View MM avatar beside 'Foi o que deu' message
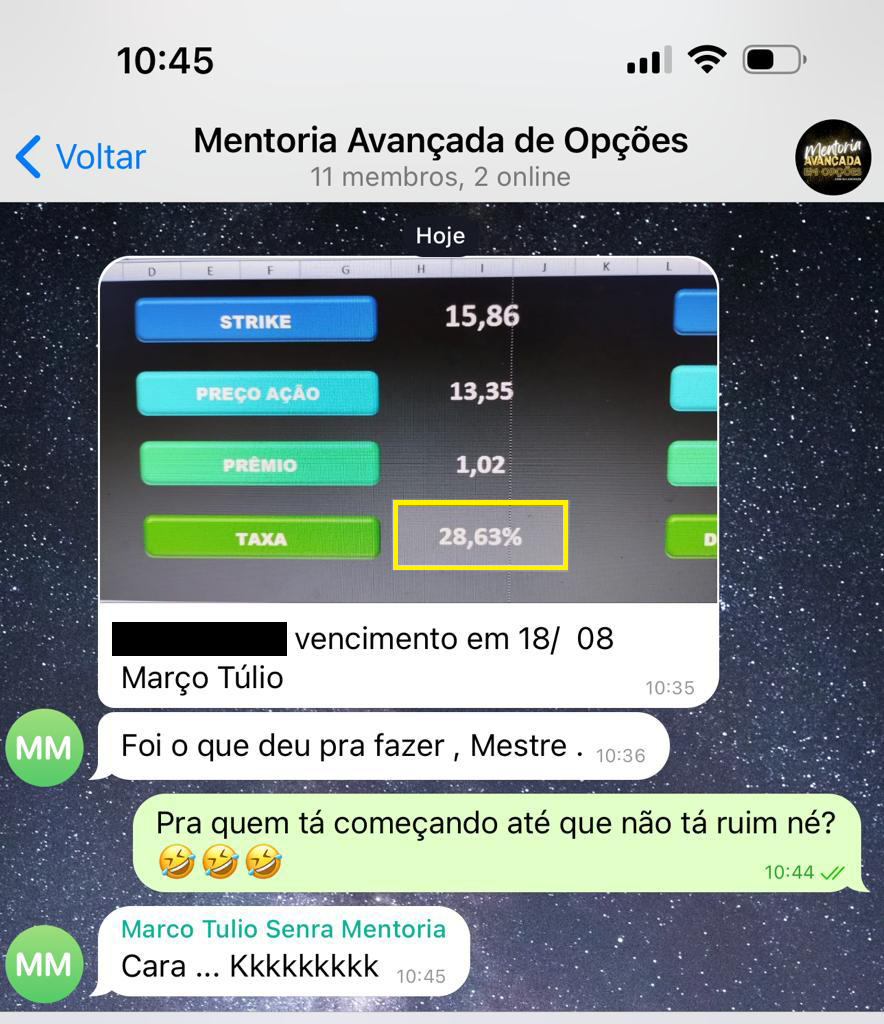This screenshot has width=884, height=1024. click(x=44, y=747)
